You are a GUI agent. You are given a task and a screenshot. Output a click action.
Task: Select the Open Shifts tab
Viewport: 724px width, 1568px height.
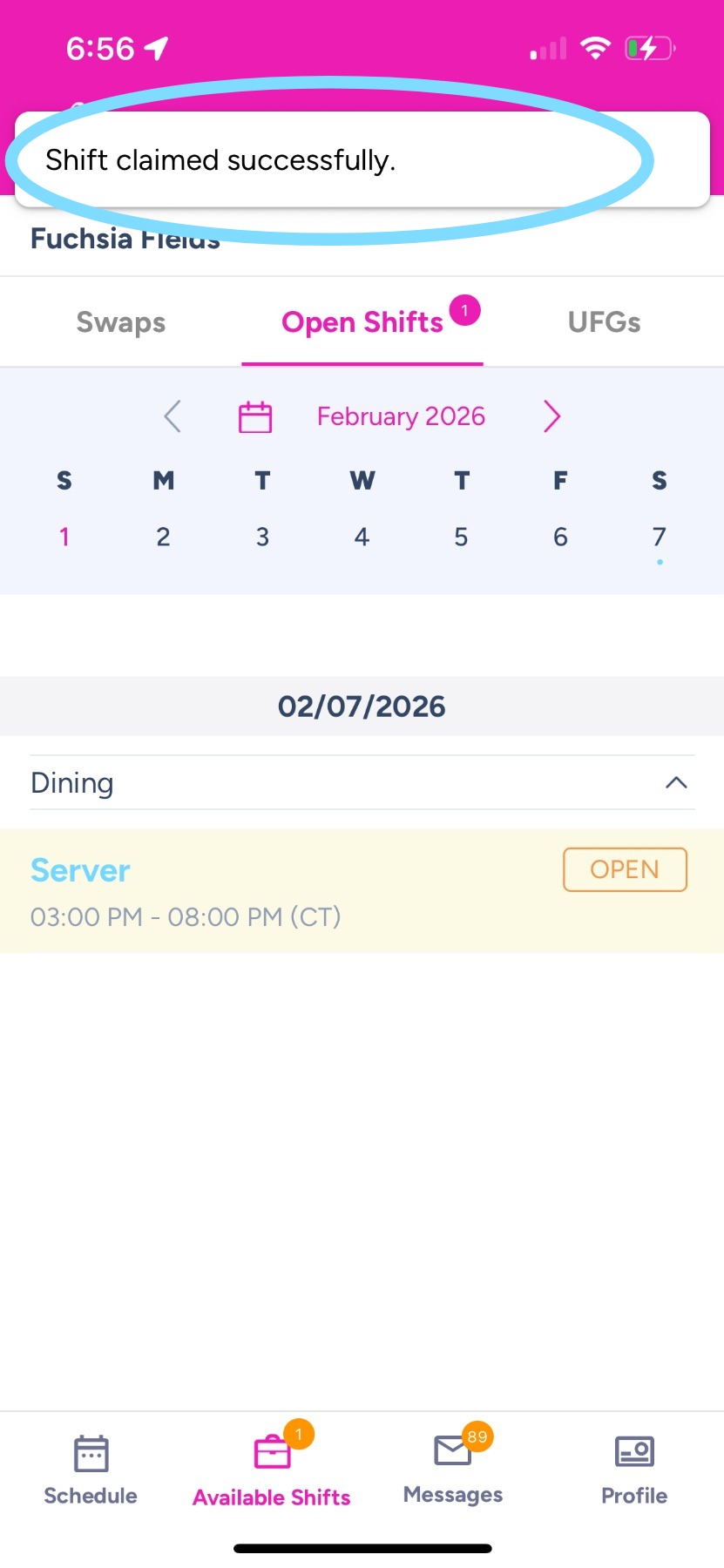(x=362, y=322)
